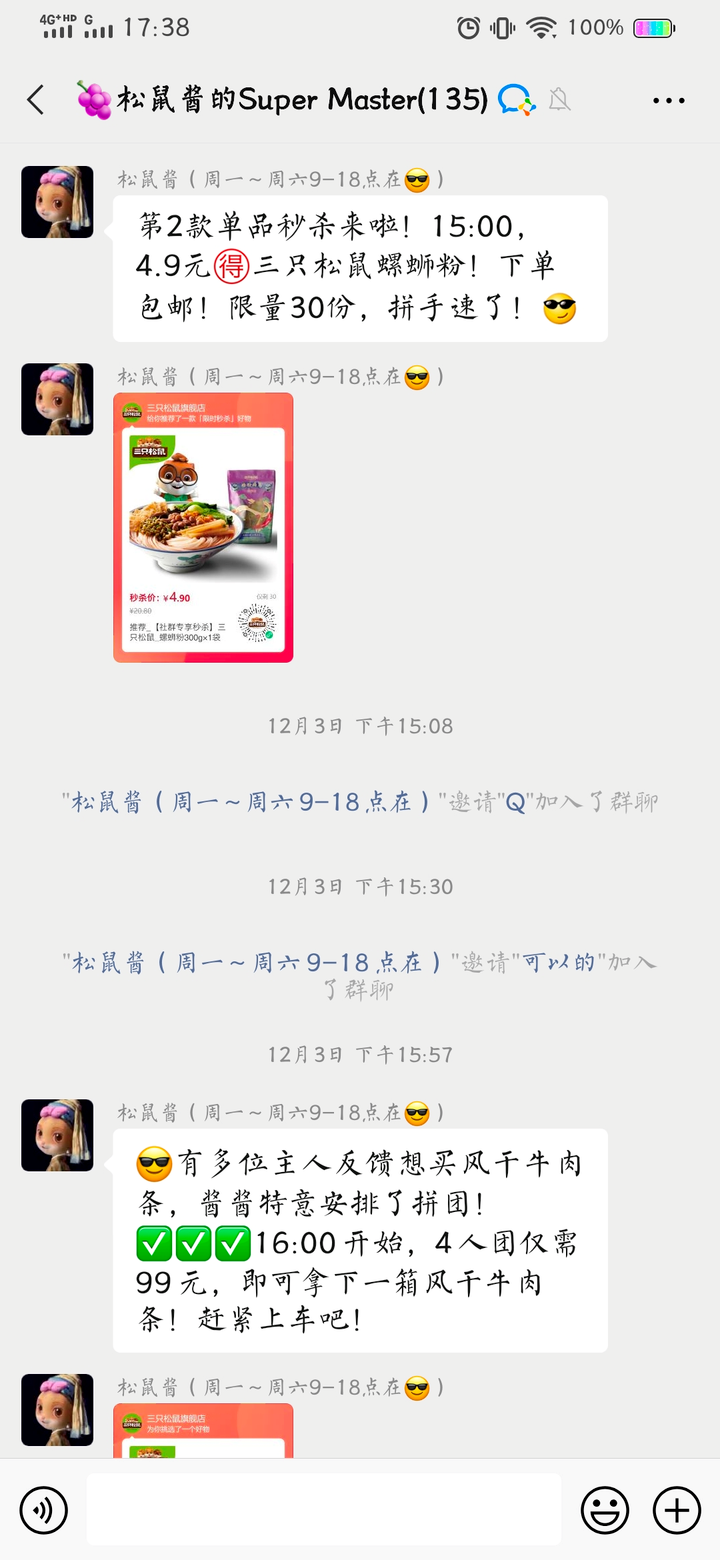
Task: Tap the message text field
Action: pyautogui.click(x=323, y=1509)
